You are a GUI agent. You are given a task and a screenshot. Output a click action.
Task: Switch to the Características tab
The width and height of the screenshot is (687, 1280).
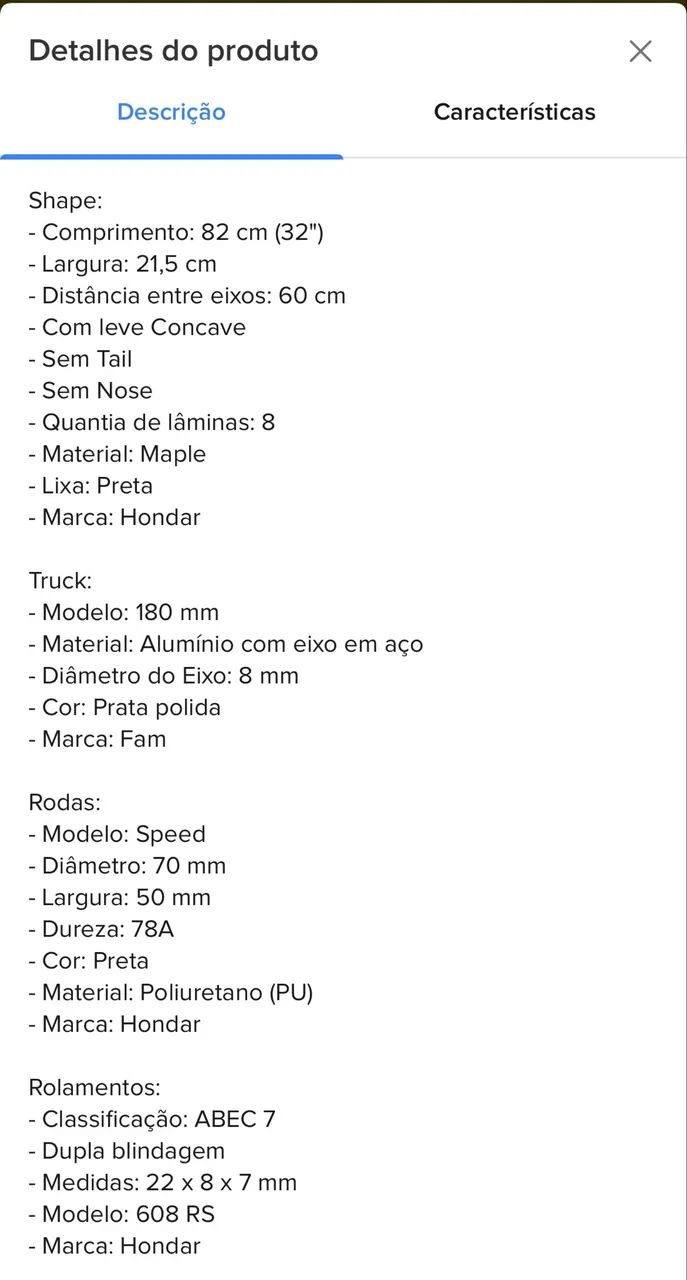click(x=514, y=112)
